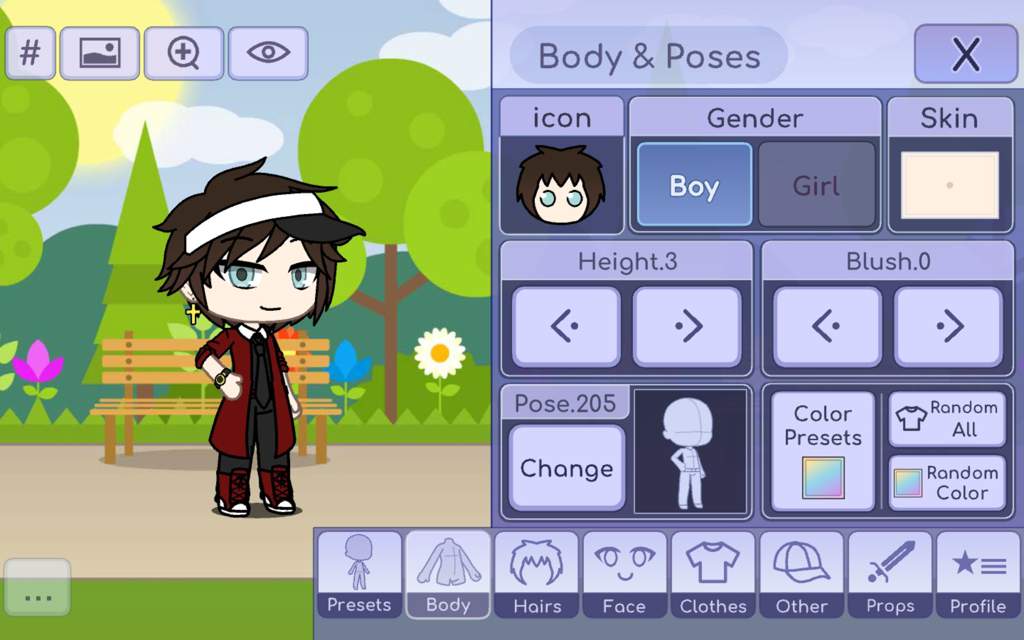Select the Girl gender option
1024x640 pixels.
(816, 185)
